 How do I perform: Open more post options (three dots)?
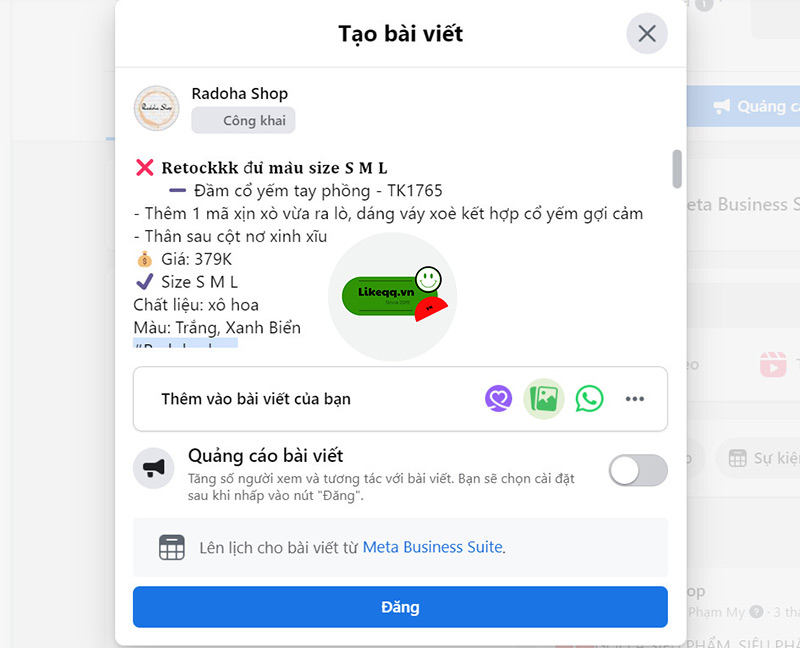point(635,399)
